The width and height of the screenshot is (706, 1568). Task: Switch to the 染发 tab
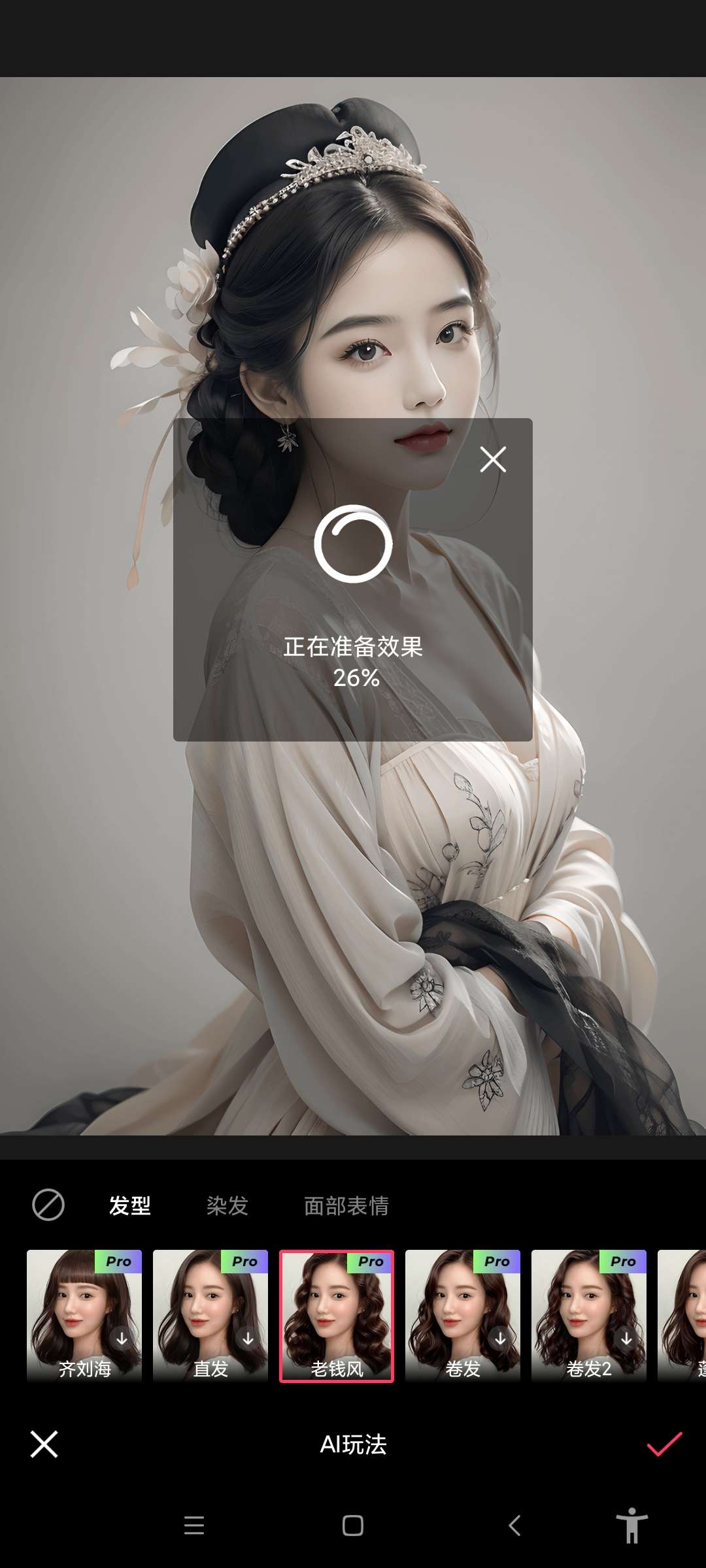[x=227, y=1205]
